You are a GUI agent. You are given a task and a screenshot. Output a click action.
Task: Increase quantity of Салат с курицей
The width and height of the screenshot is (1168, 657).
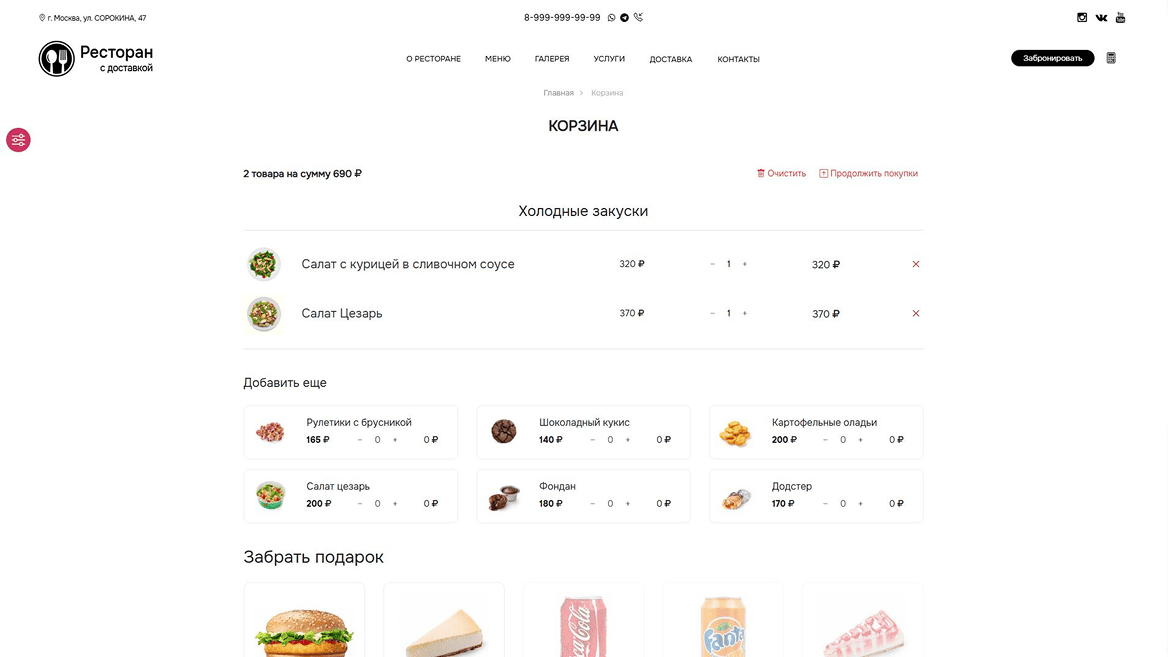click(745, 264)
